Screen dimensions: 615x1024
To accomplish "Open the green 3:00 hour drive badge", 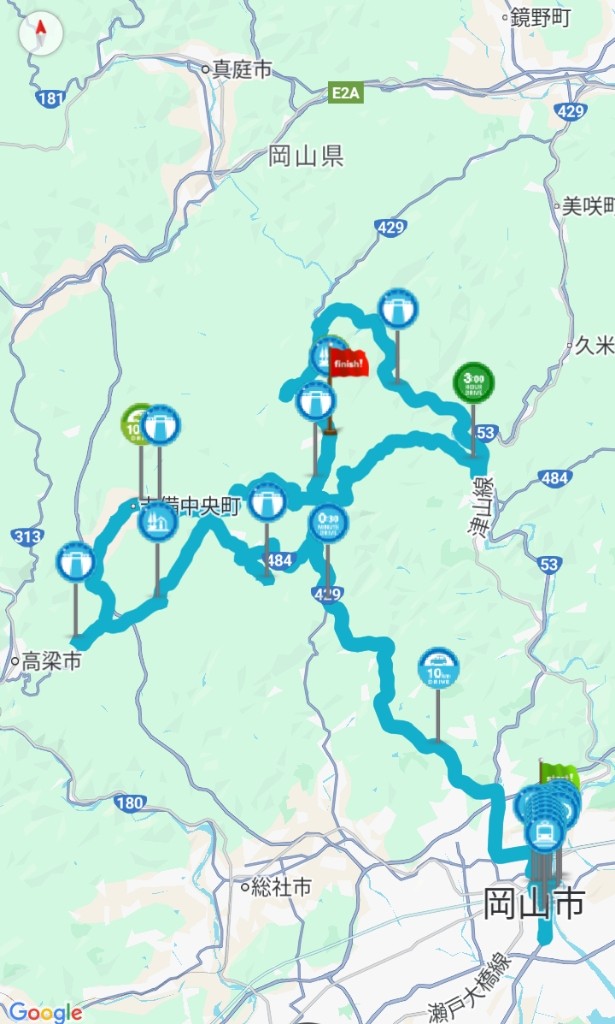I will click(x=473, y=383).
